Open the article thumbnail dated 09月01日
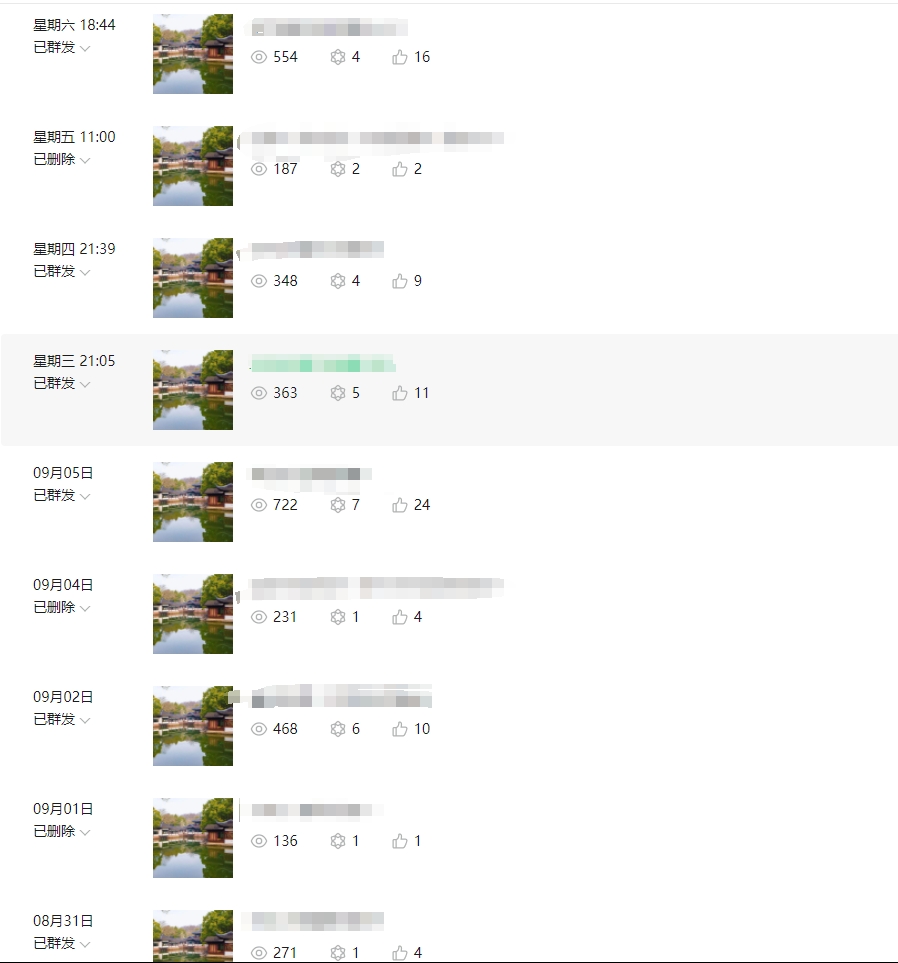This screenshot has height=963, width=898. 193,838
